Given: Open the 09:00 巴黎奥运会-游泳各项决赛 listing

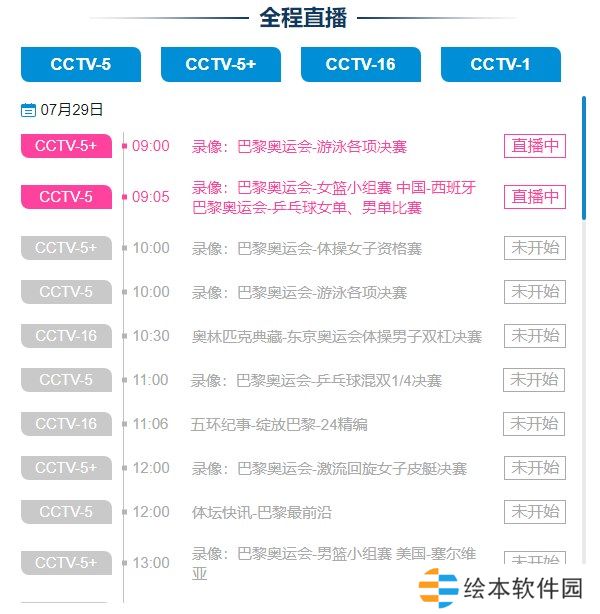Looking at the screenshot, I should [x=299, y=147].
